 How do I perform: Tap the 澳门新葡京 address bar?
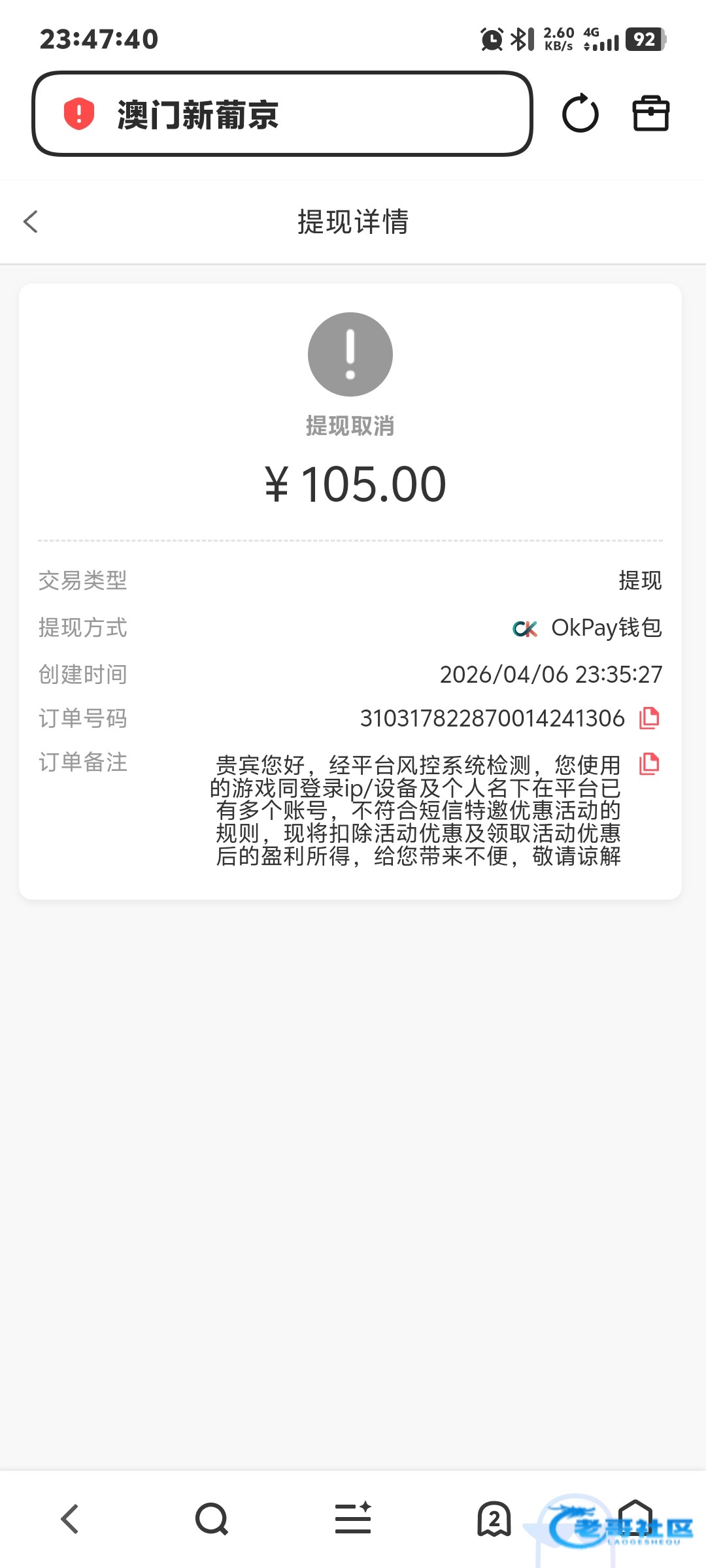point(282,114)
